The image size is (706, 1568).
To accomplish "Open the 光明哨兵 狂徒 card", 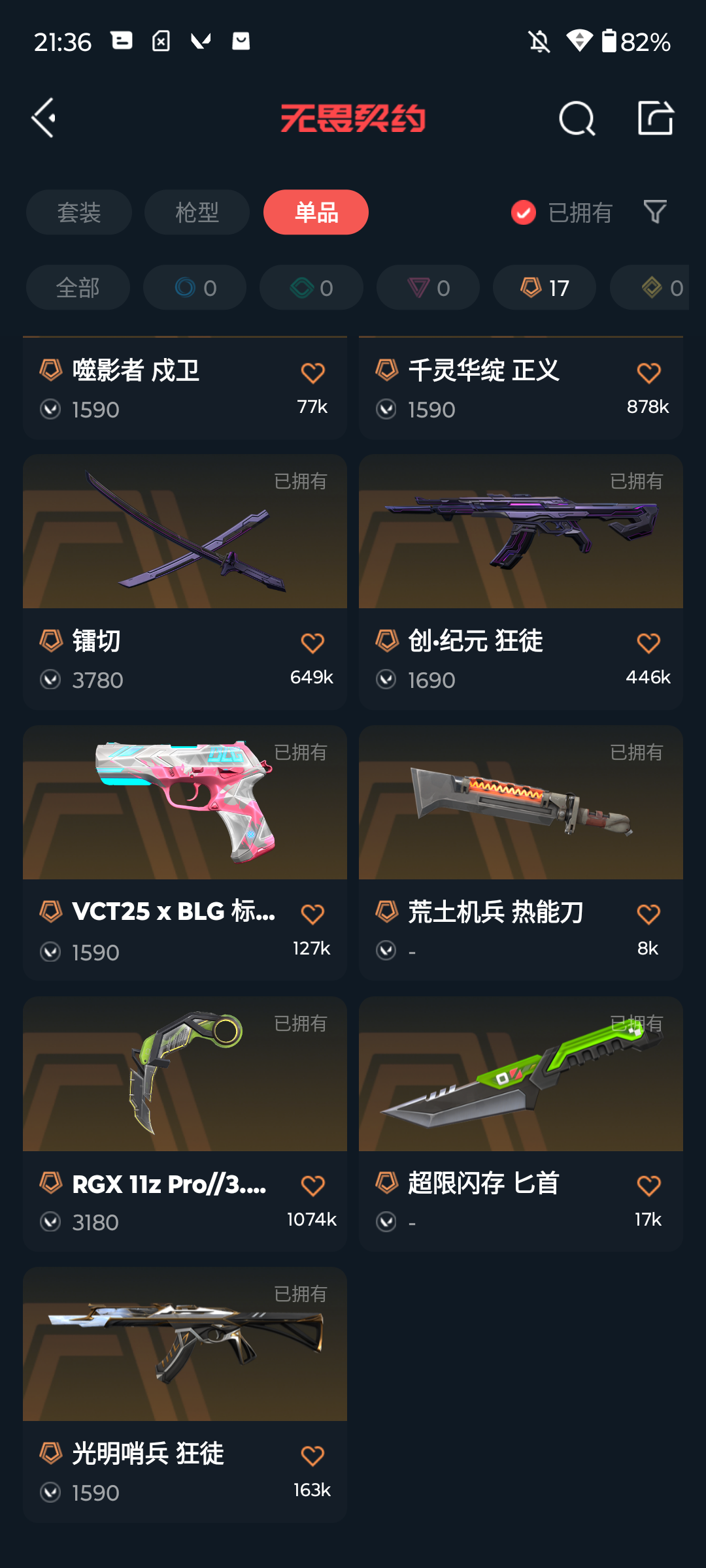I will coord(185,1395).
